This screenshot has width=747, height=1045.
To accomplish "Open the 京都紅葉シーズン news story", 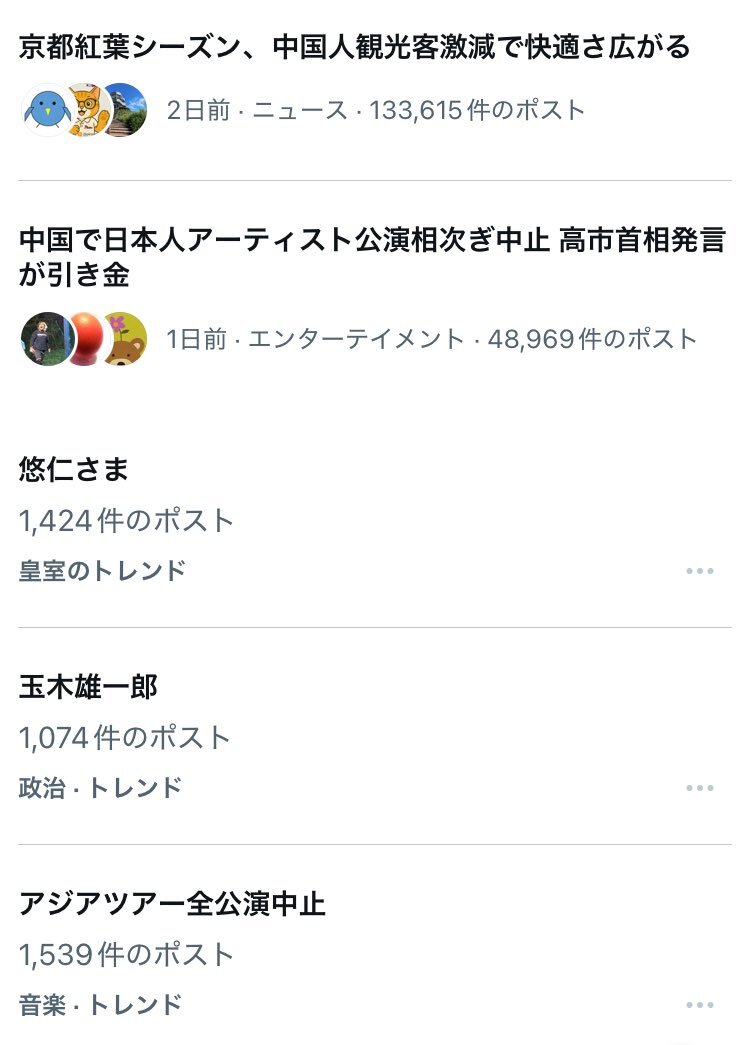I will pos(354,47).
